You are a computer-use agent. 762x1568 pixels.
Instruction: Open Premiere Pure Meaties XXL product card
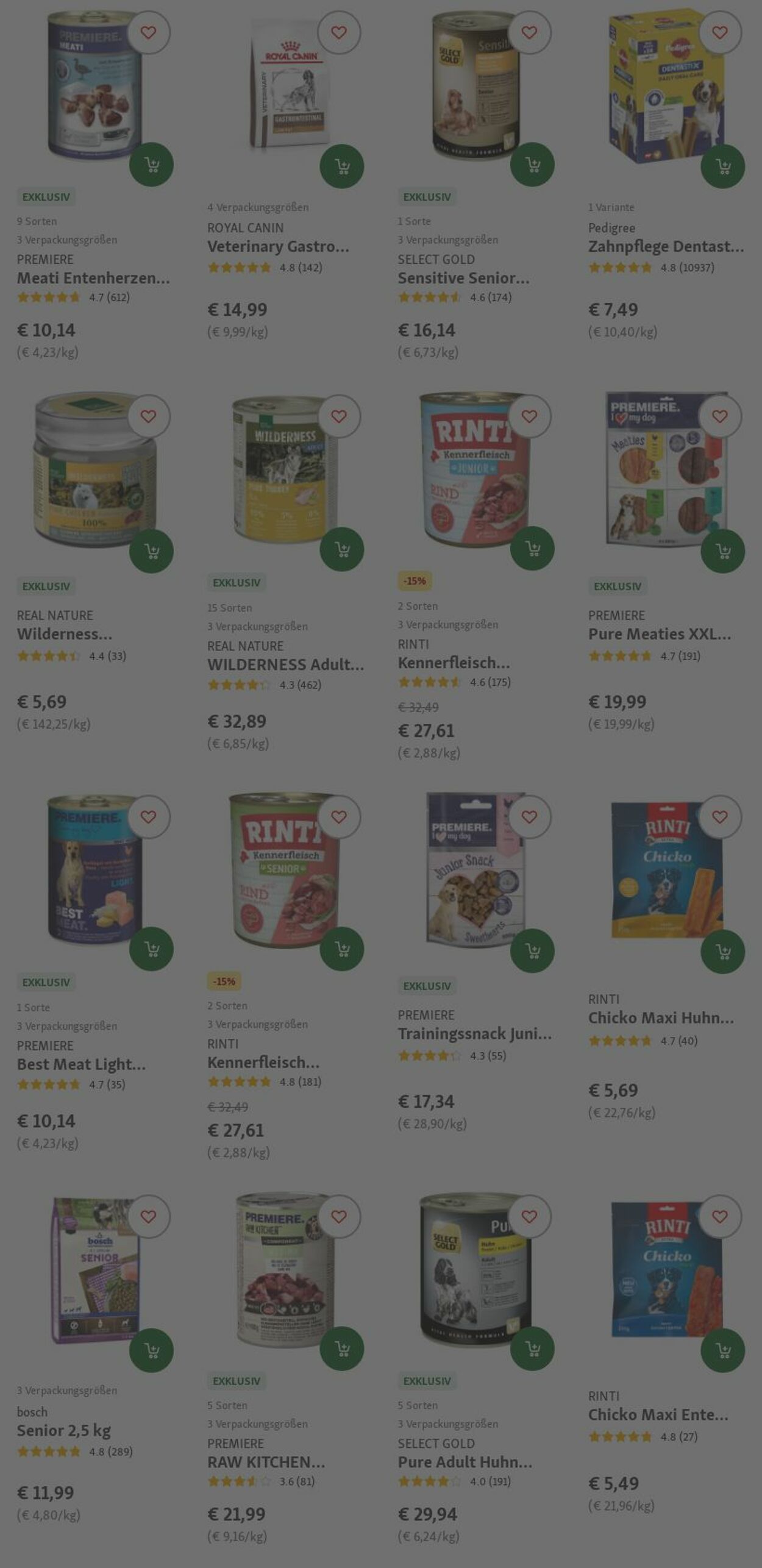659,634
